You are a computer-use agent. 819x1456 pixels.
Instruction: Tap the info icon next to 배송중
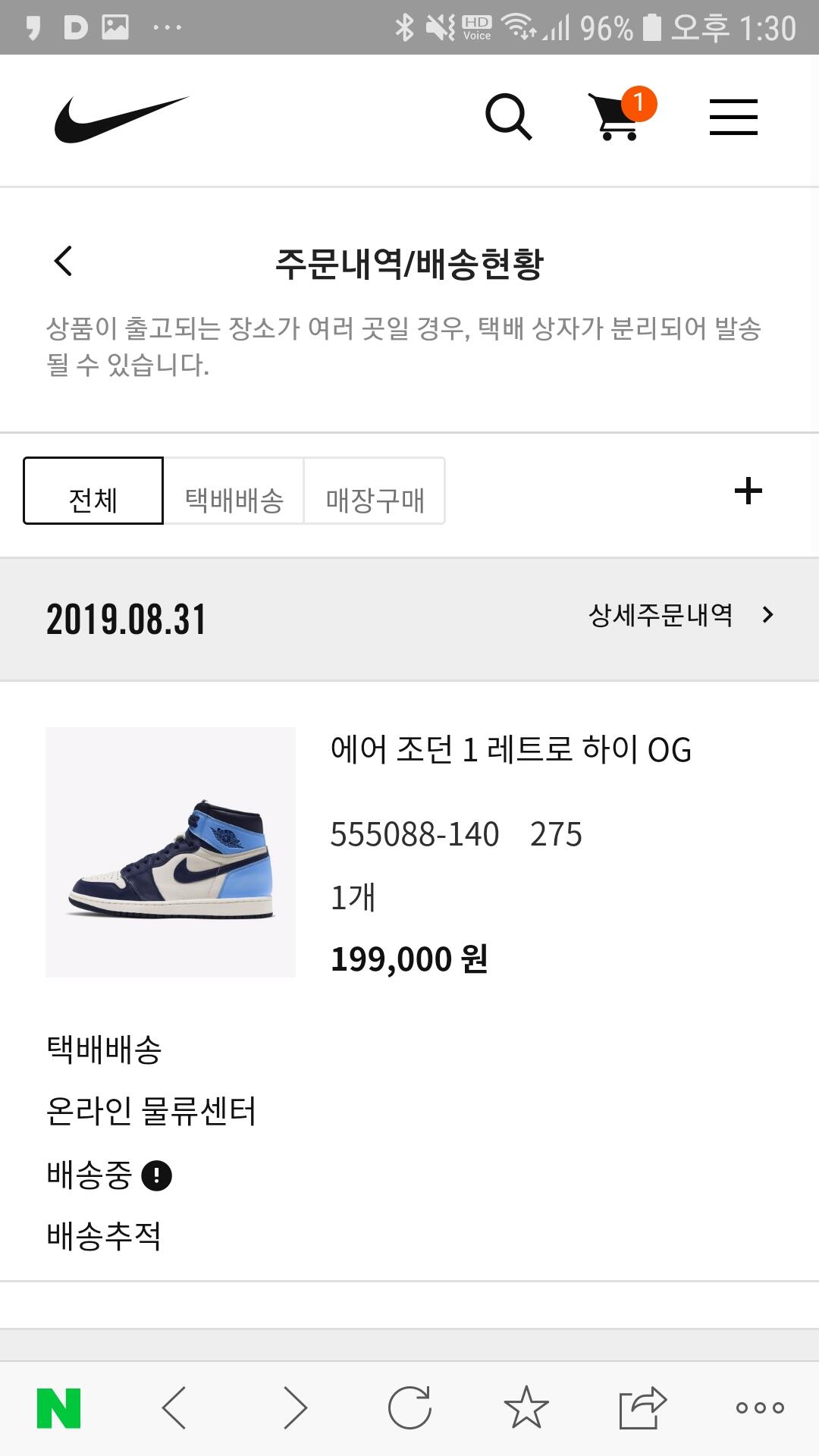pyautogui.click(x=157, y=1175)
